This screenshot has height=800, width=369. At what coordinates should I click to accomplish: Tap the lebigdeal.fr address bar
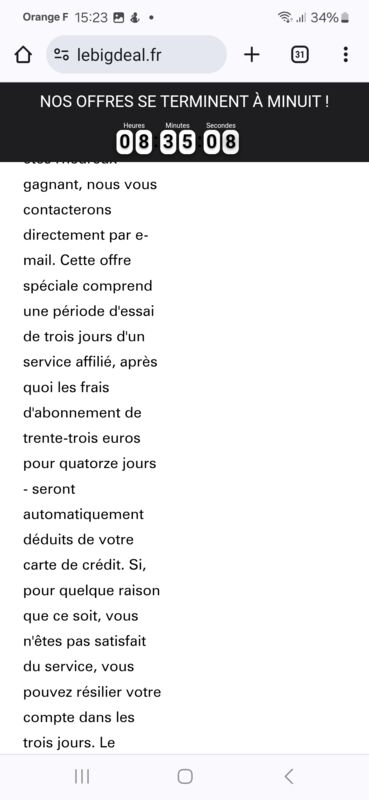[136, 55]
